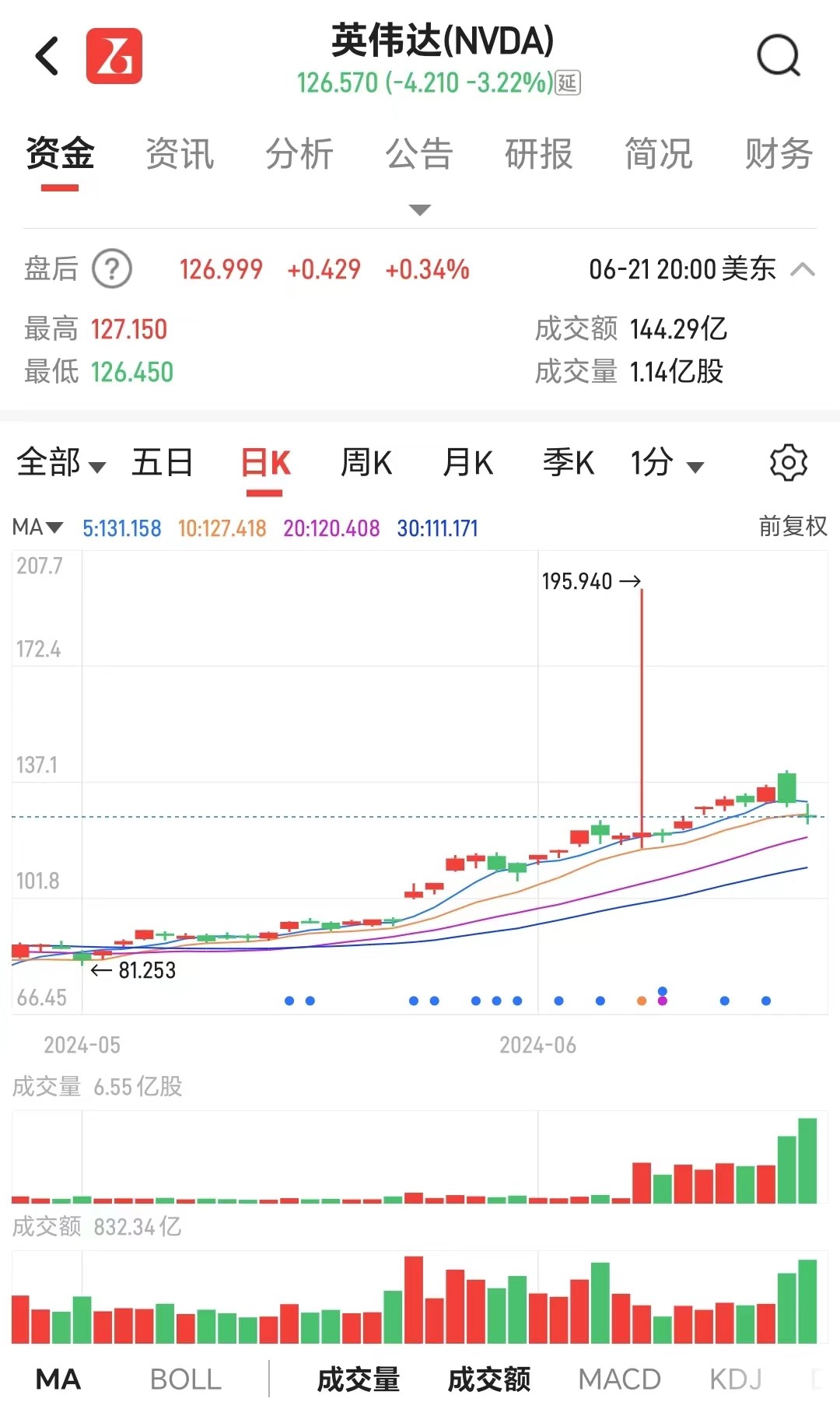Open the 全部 dropdown
The width and height of the screenshot is (840, 1423).
tap(61, 463)
